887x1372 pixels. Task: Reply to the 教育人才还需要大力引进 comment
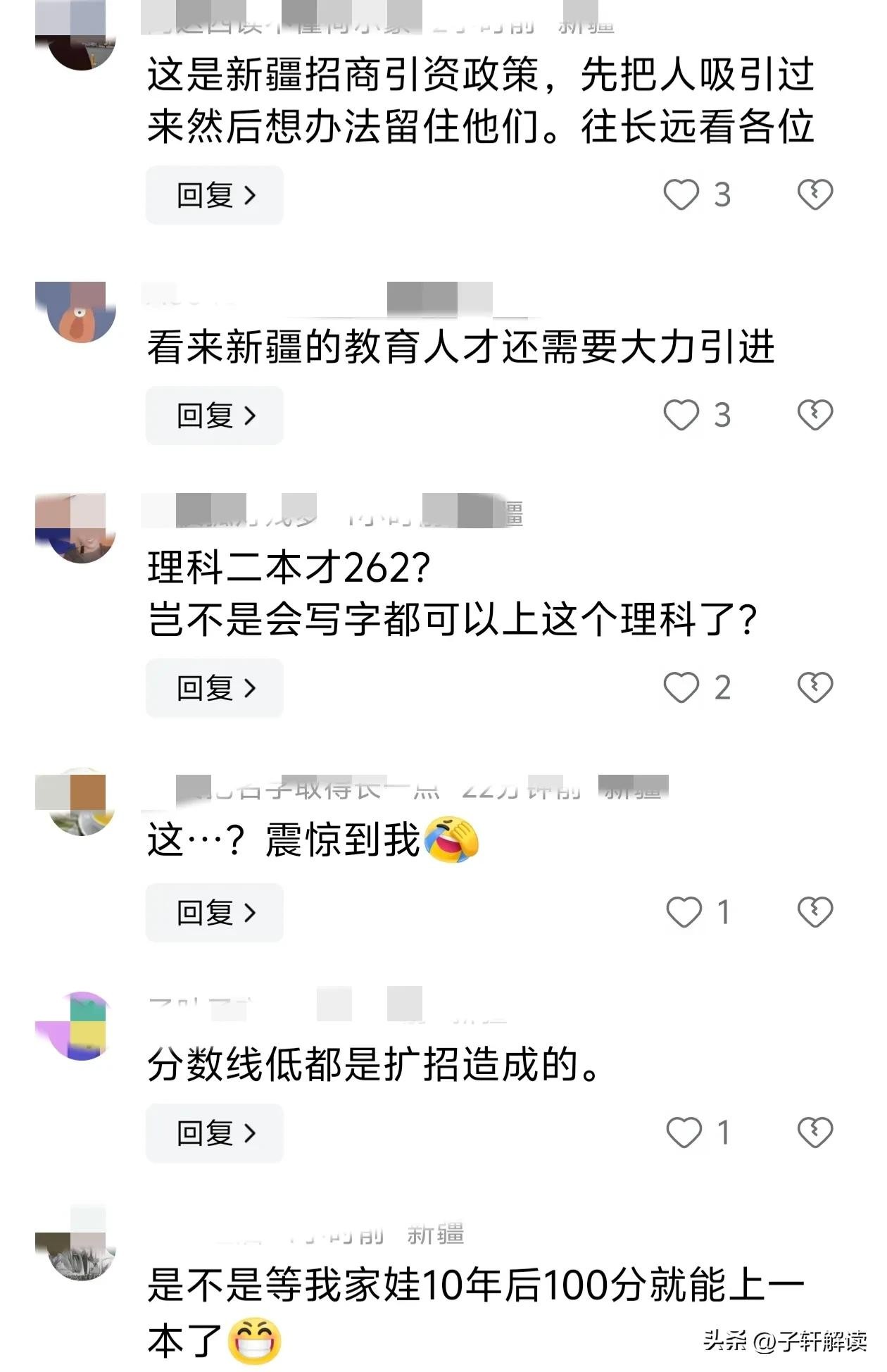point(215,416)
